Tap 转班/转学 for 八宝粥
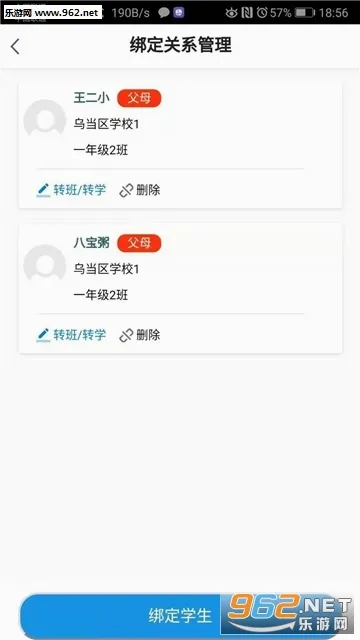 click(71, 335)
